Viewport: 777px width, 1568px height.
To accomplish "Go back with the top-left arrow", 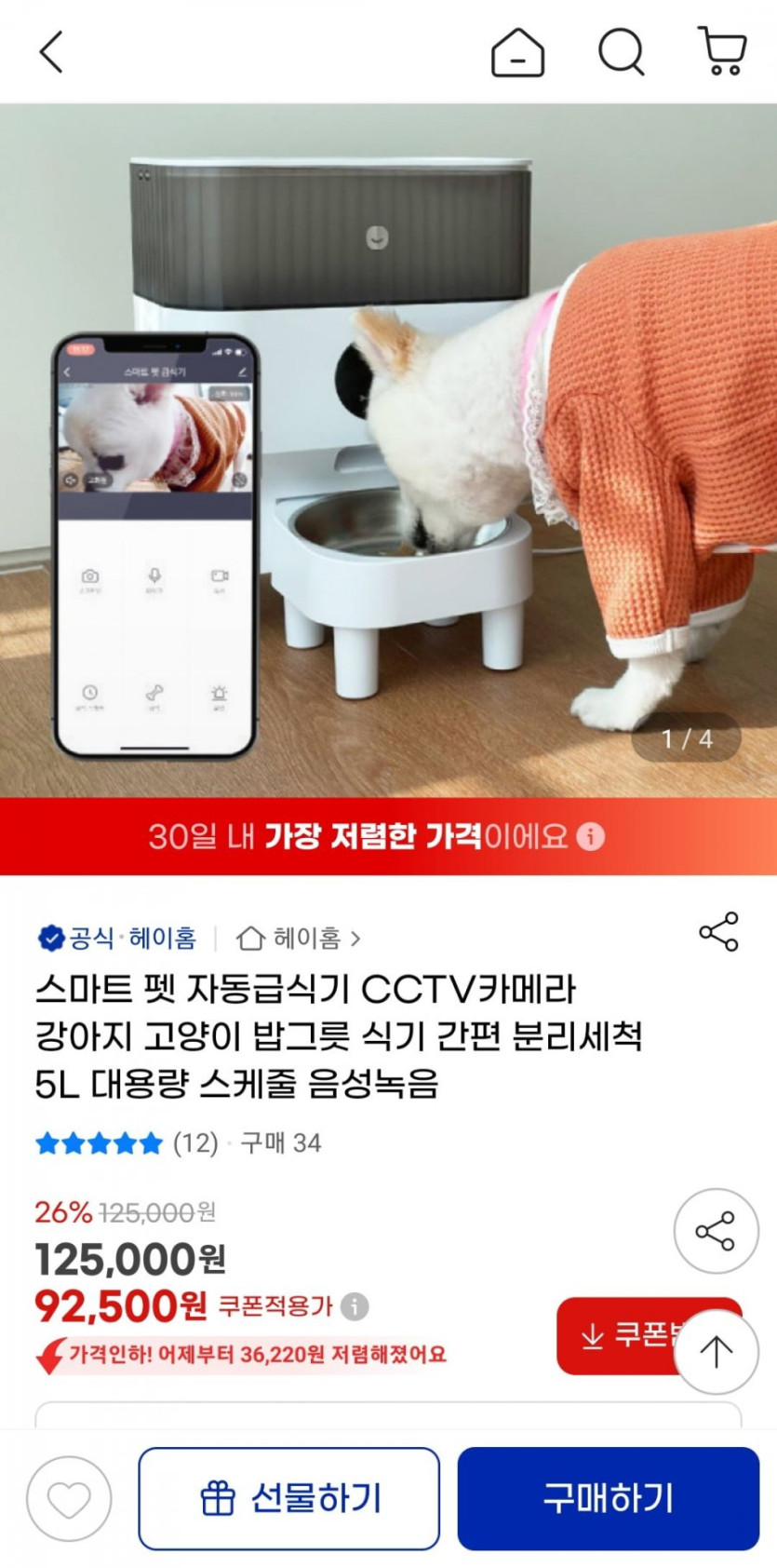I will 51,51.
